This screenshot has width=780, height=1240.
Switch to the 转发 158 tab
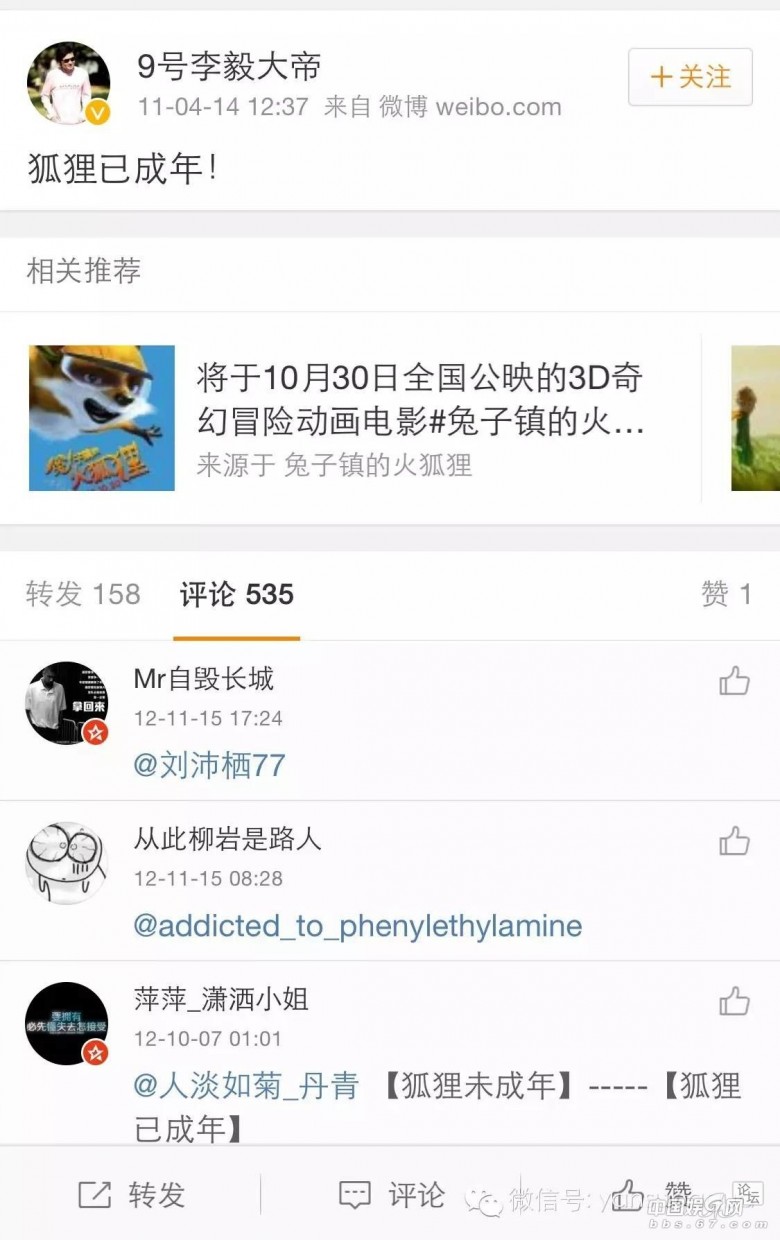(x=83, y=595)
